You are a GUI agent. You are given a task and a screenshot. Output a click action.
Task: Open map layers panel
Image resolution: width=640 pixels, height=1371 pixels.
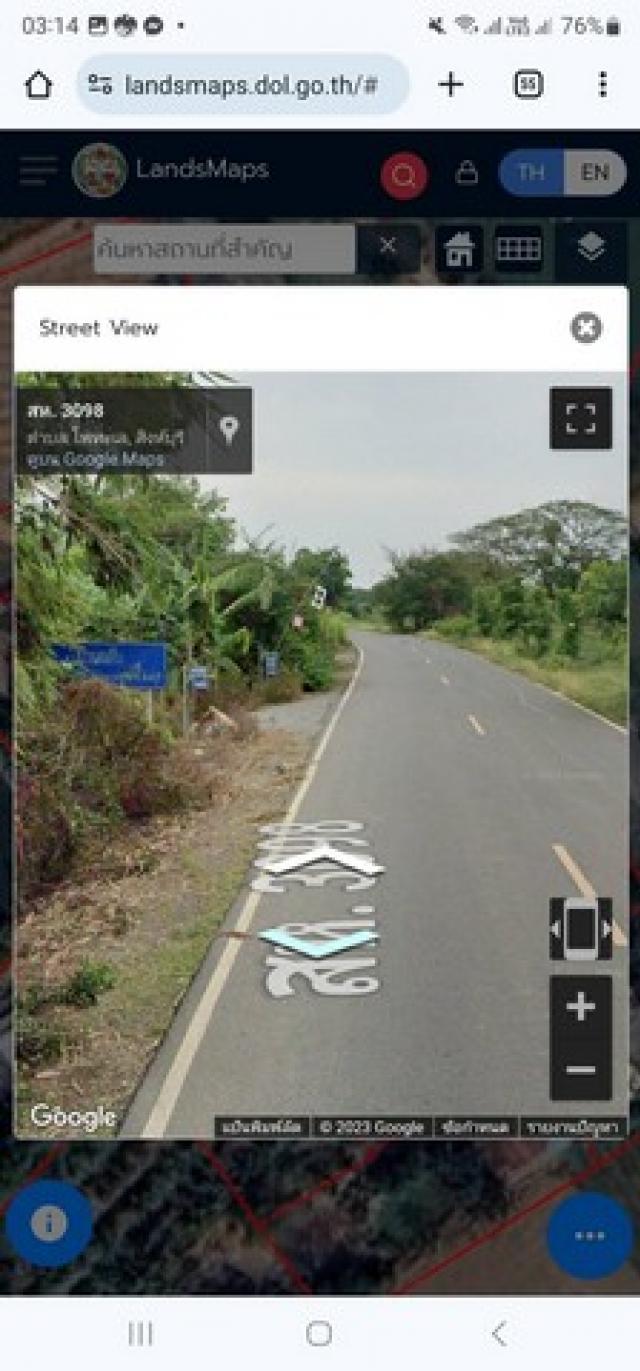pos(591,247)
